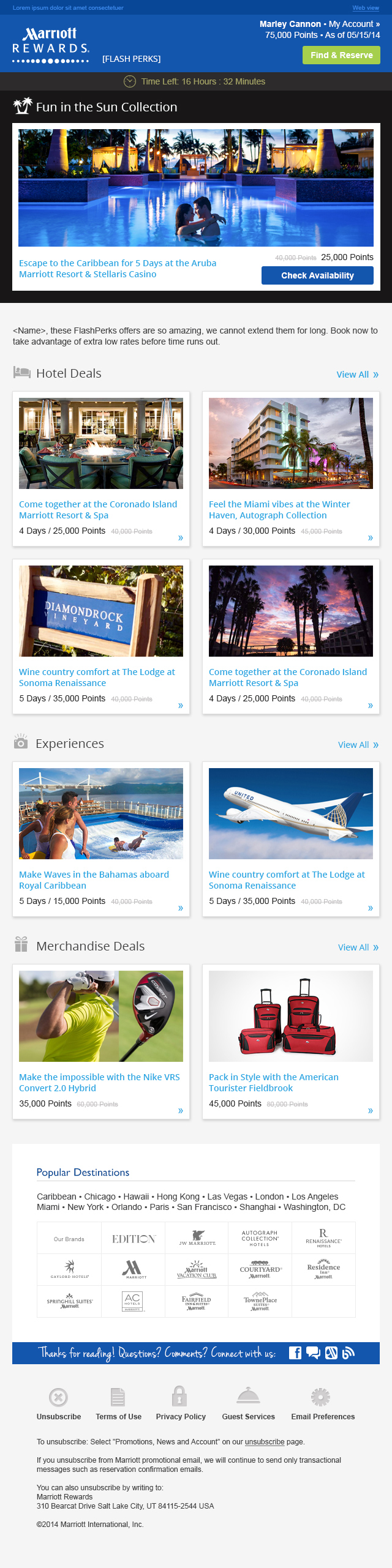The width and height of the screenshot is (392, 1568).
Task: Open the Nike VRS Convert 2.0 Hybrid deal
Action: pos(99,1082)
